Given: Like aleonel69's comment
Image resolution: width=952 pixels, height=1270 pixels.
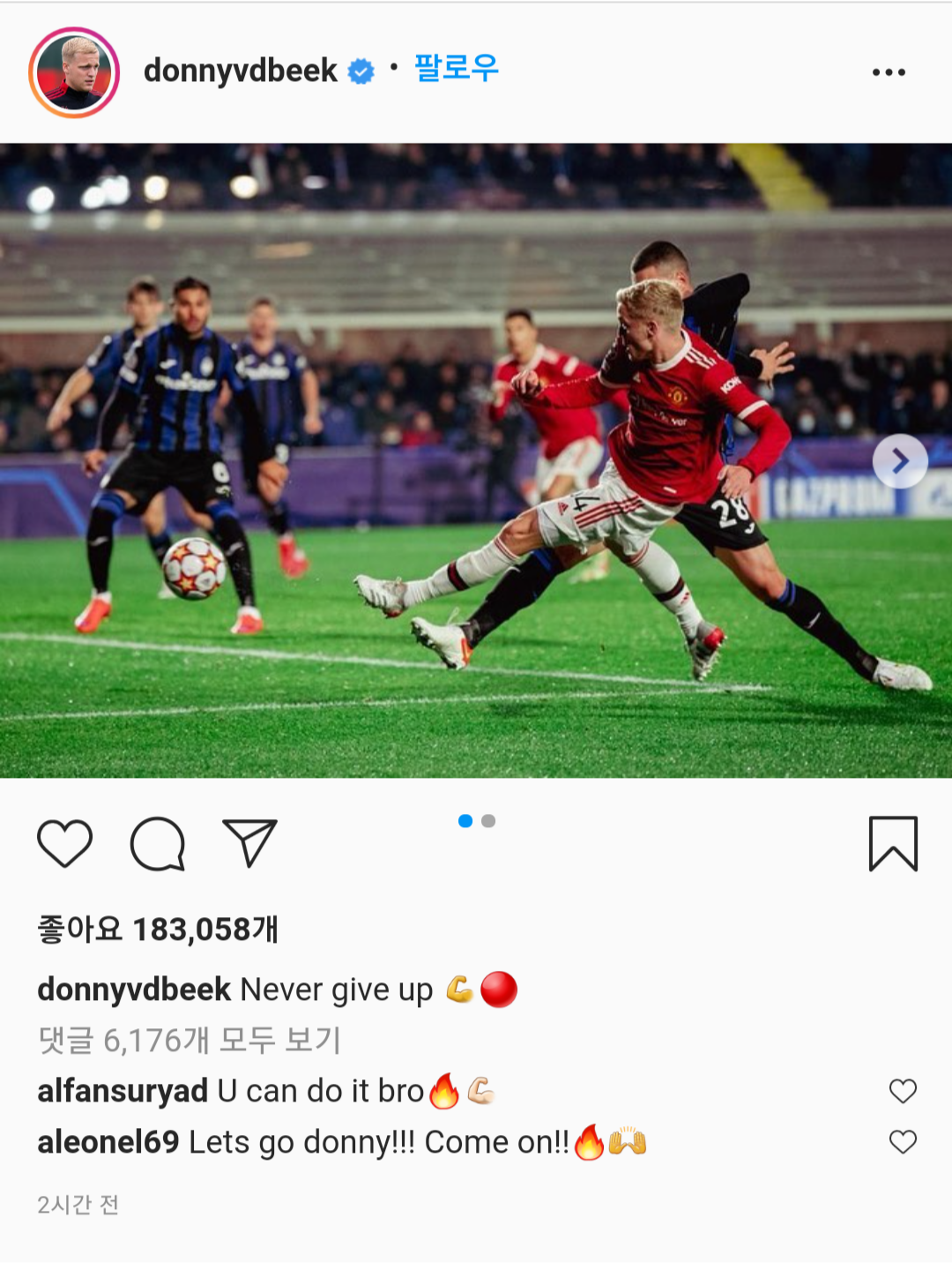Looking at the screenshot, I should tap(903, 1142).
